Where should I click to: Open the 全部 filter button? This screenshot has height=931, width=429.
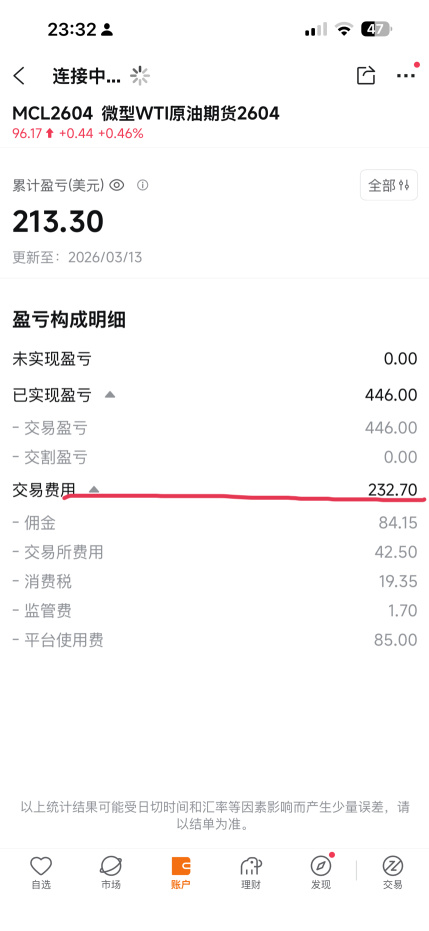389,185
